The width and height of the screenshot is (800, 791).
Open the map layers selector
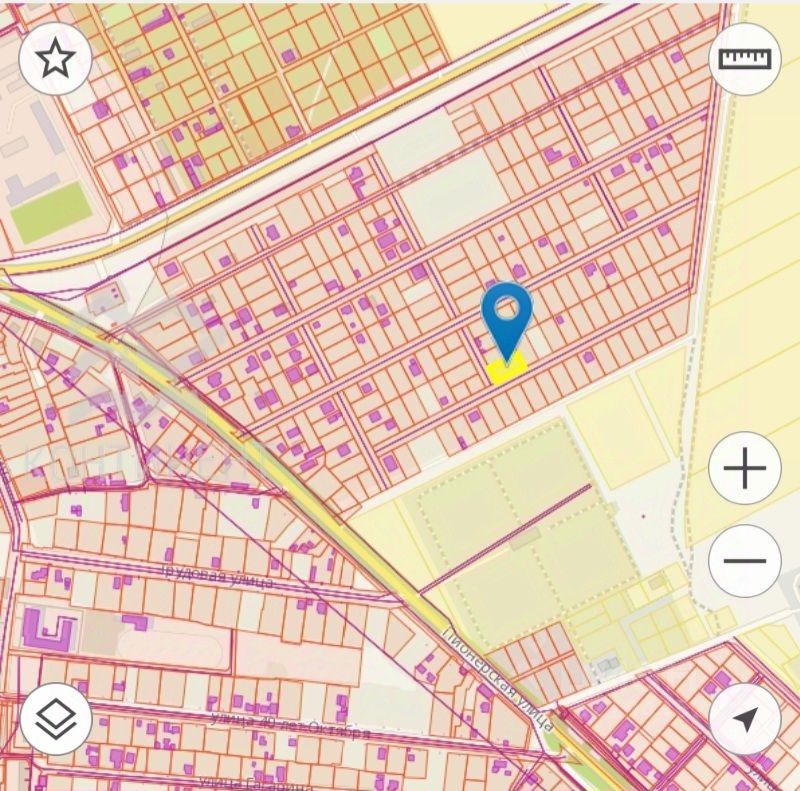[x=55, y=718]
